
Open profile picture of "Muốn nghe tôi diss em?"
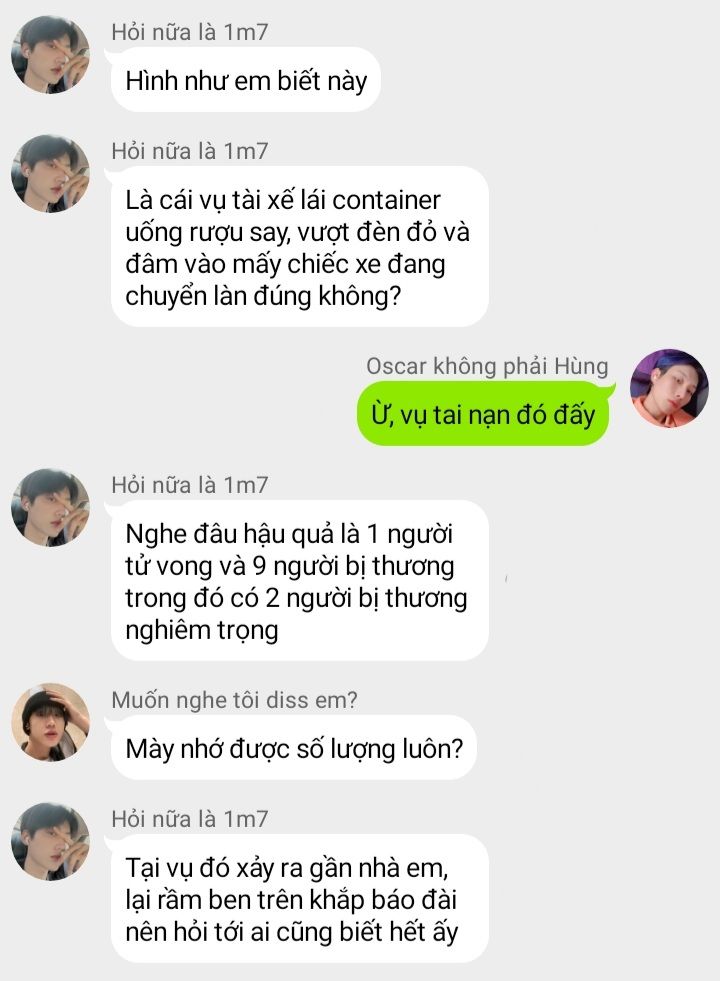pos(50,722)
